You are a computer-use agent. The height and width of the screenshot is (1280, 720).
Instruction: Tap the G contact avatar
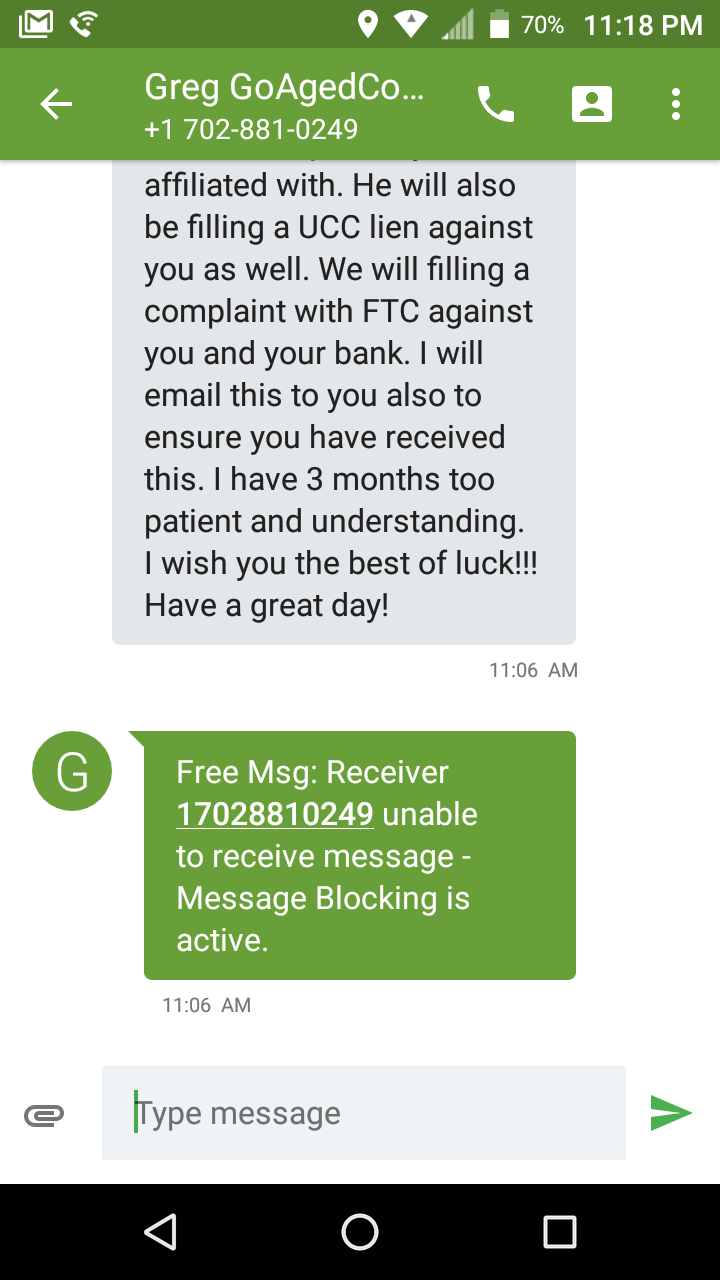(72, 771)
